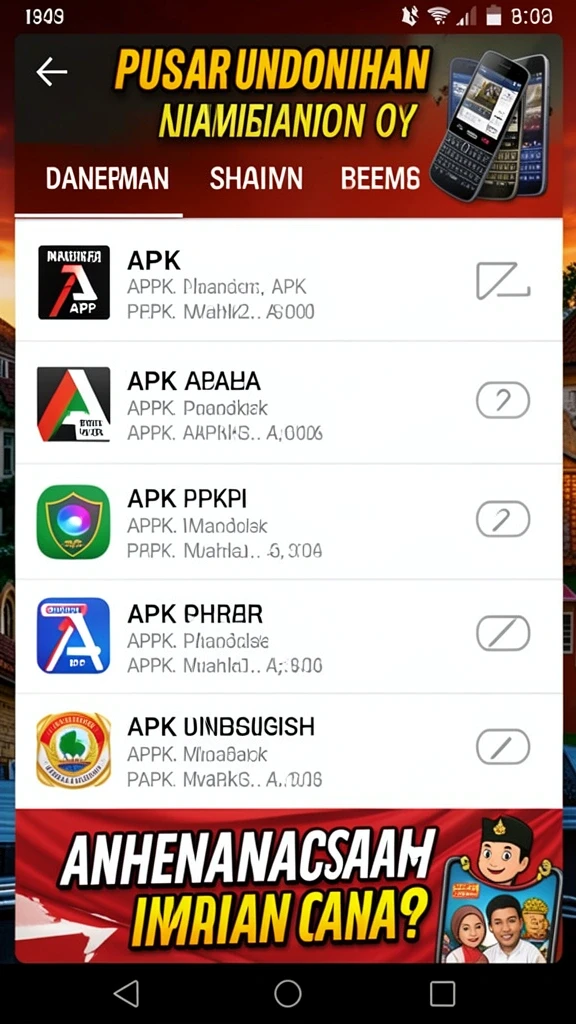Open the APK PPKPI row
Viewport: 576px width, 1024px height.
(288, 522)
